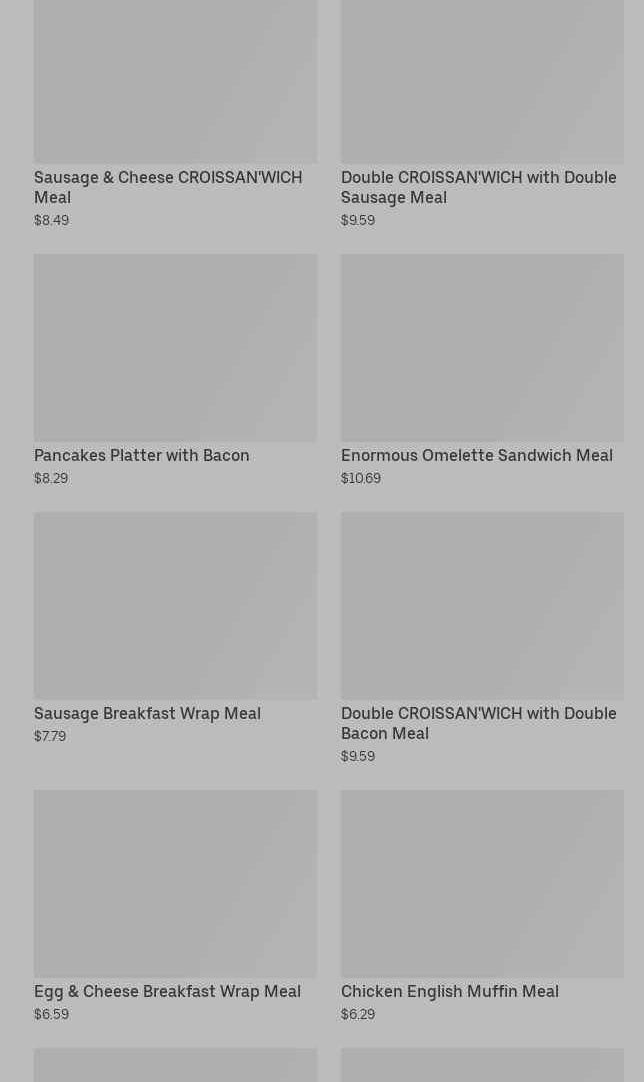View Sausage Breakfast Wrap Meal
The width and height of the screenshot is (644, 1082).
[175, 628]
